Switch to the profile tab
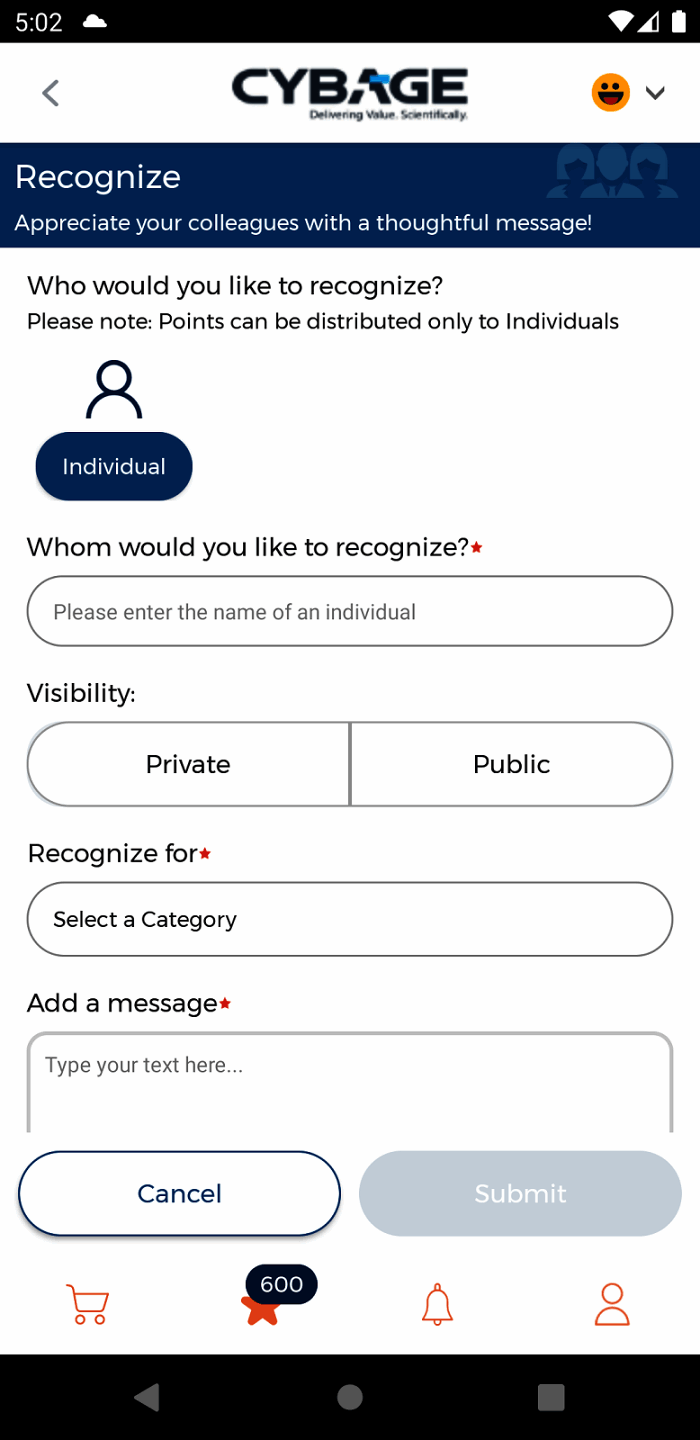Viewport: 700px width, 1440px height. pos(612,1305)
